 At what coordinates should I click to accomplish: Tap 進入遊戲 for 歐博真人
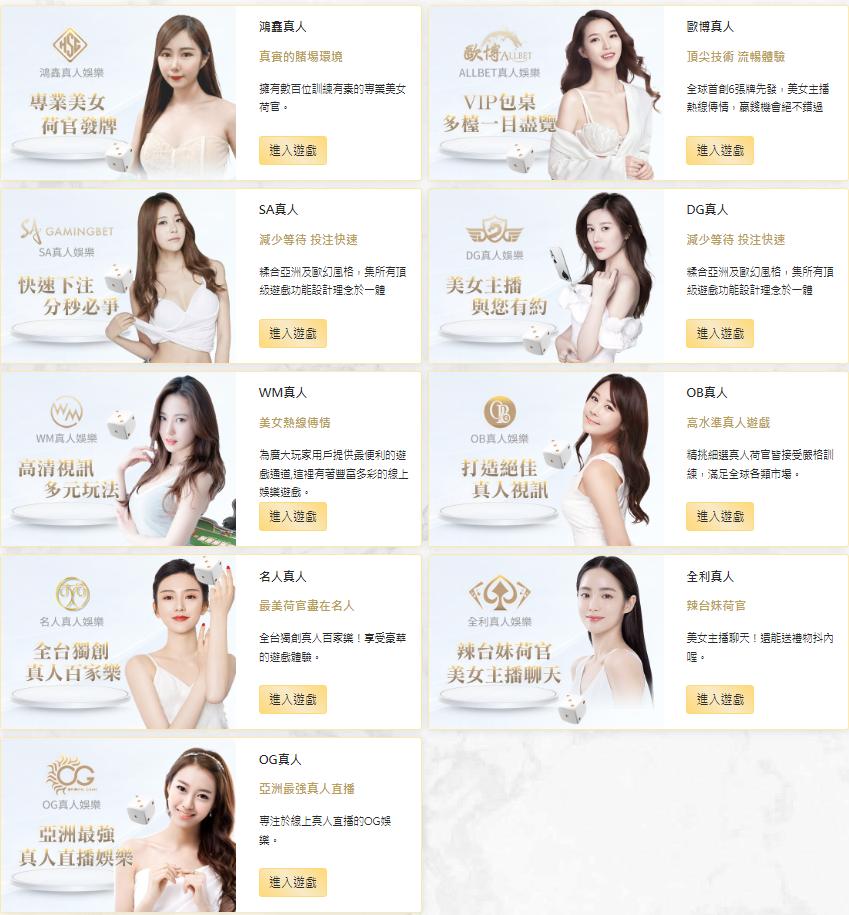tap(720, 151)
